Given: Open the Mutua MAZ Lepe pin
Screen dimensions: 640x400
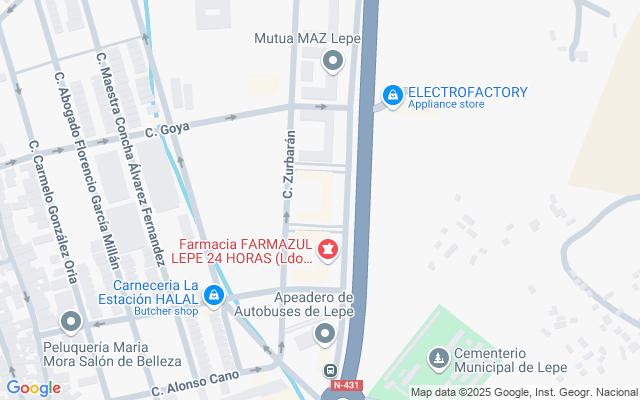Looking at the screenshot, I should (333, 61).
